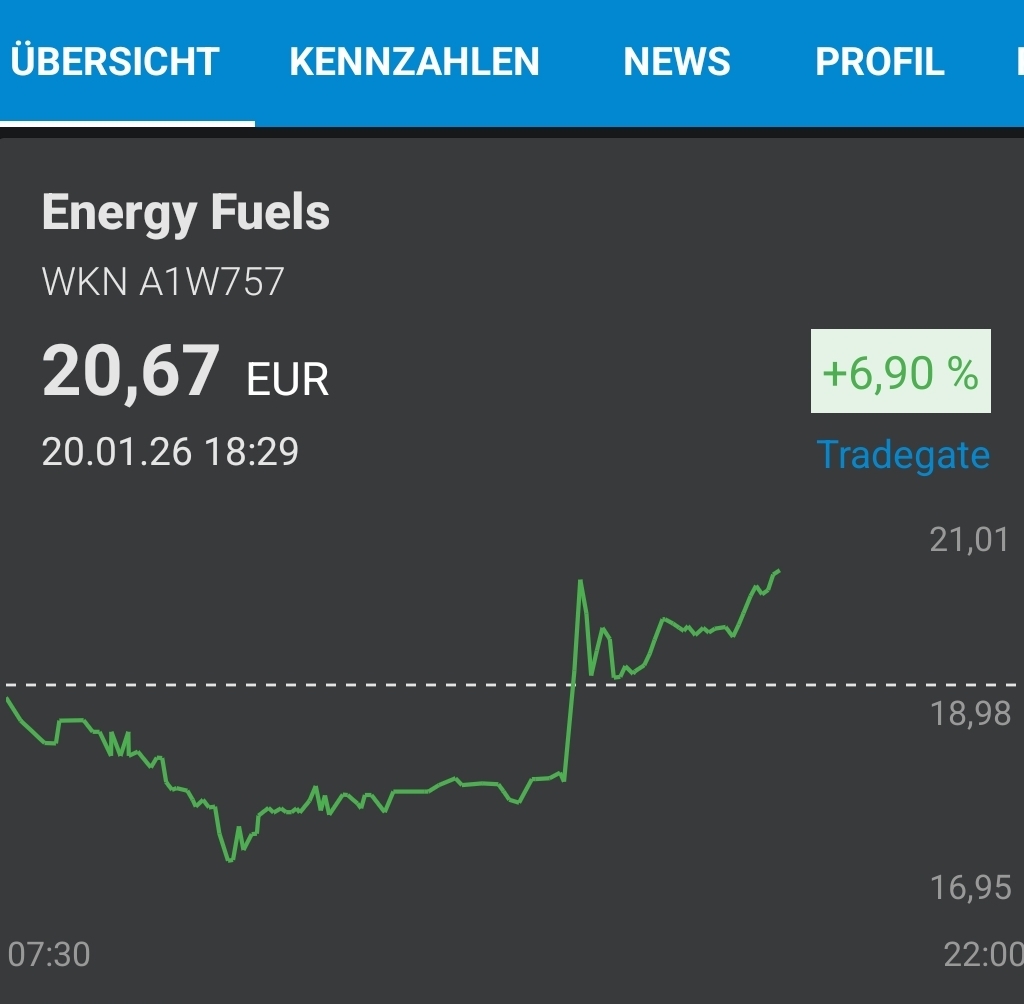Switch to the News tab

(x=677, y=62)
